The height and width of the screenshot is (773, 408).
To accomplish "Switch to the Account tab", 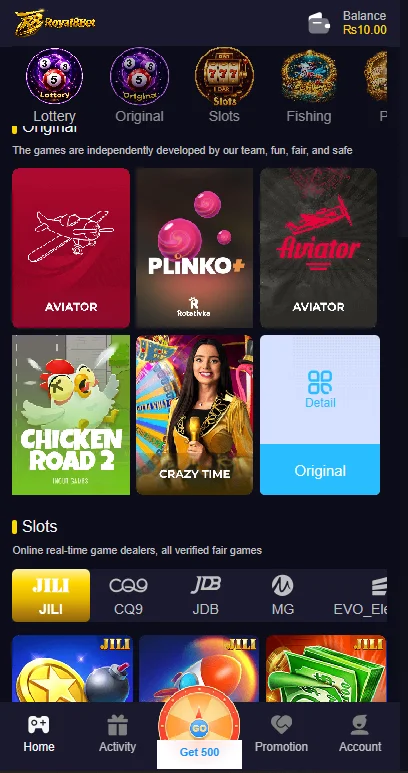I will (360, 734).
